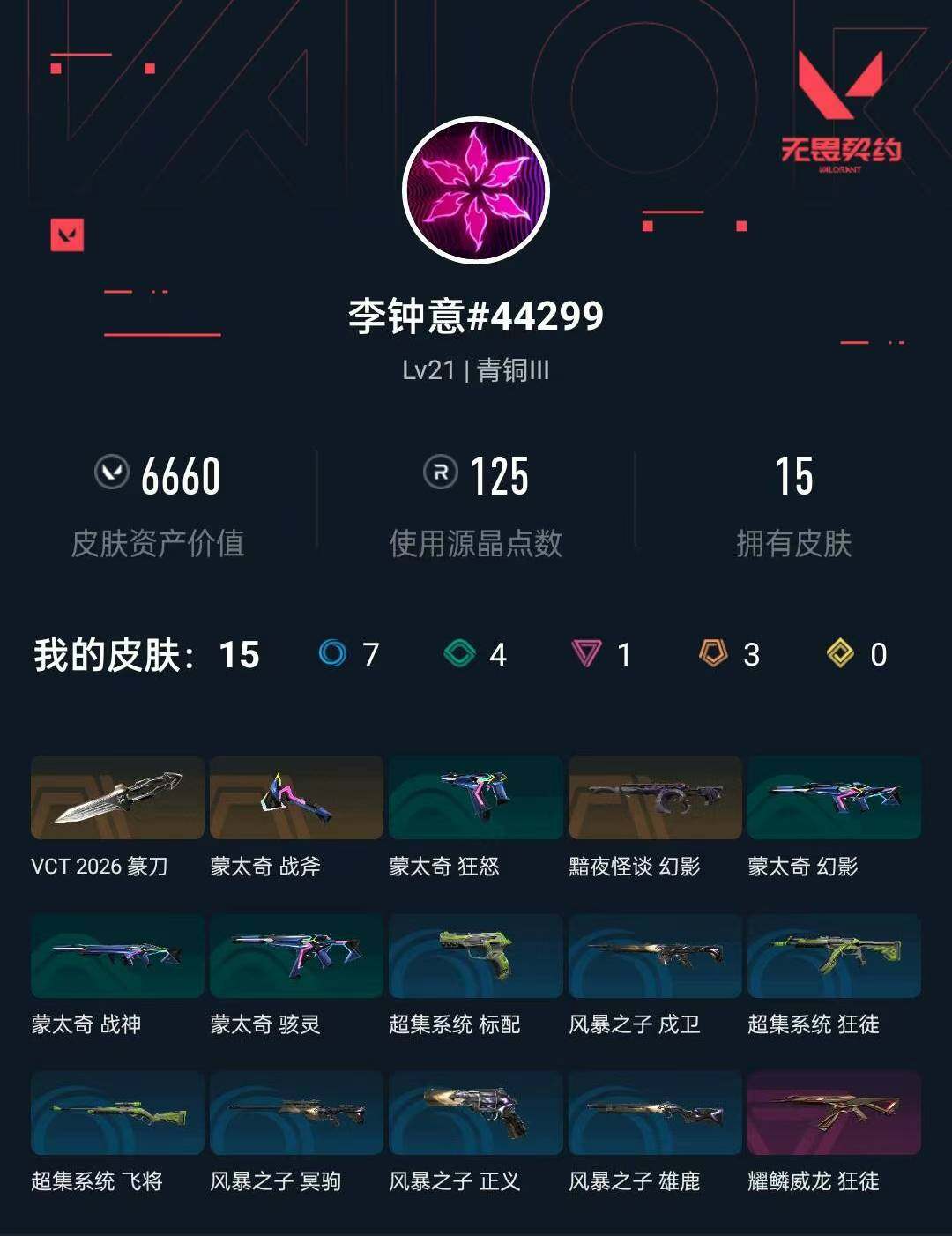This screenshot has height=1236, width=952.
Task: Toggle the 风暴之子 戍卫 skin selection
Action: tap(654, 956)
